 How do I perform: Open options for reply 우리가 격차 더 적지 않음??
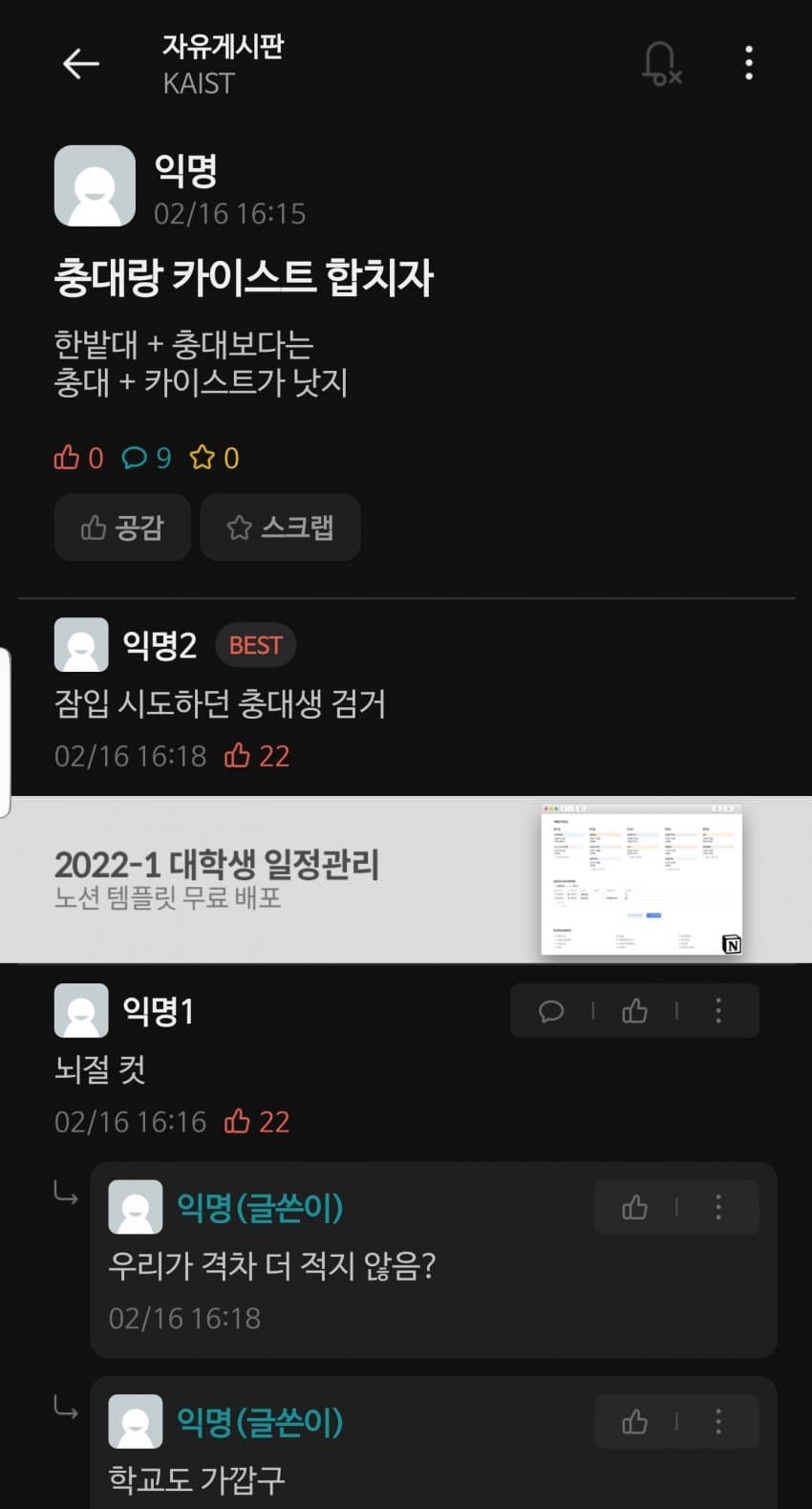tap(718, 1208)
